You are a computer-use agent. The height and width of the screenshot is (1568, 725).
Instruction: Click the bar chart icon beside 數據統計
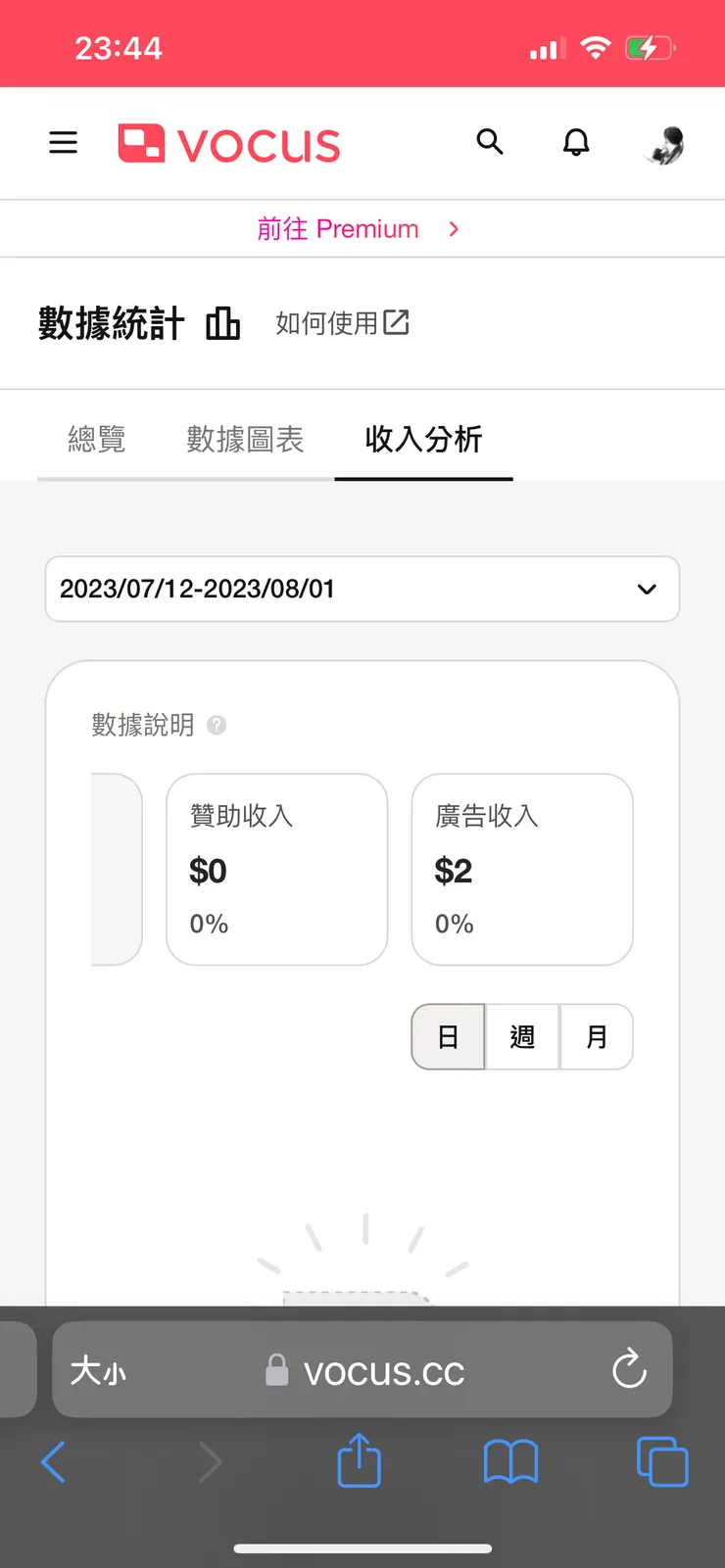click(222, 323)
